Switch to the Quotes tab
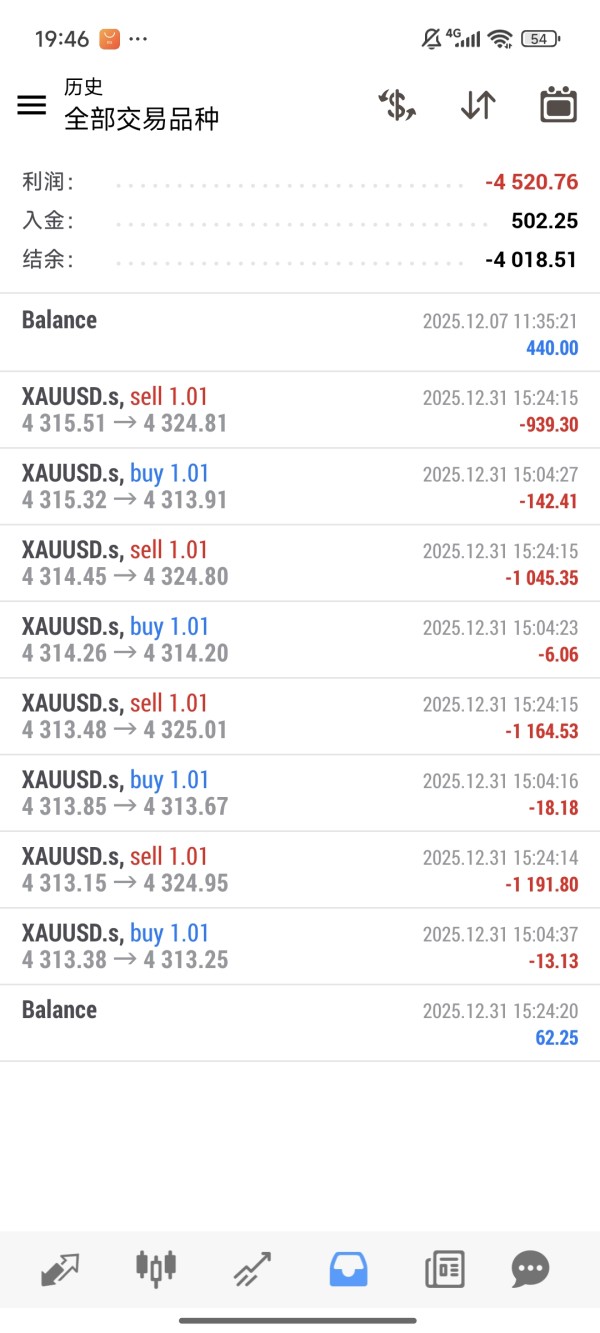This screenshot has width=600, height=1333. click(59, 1268)
